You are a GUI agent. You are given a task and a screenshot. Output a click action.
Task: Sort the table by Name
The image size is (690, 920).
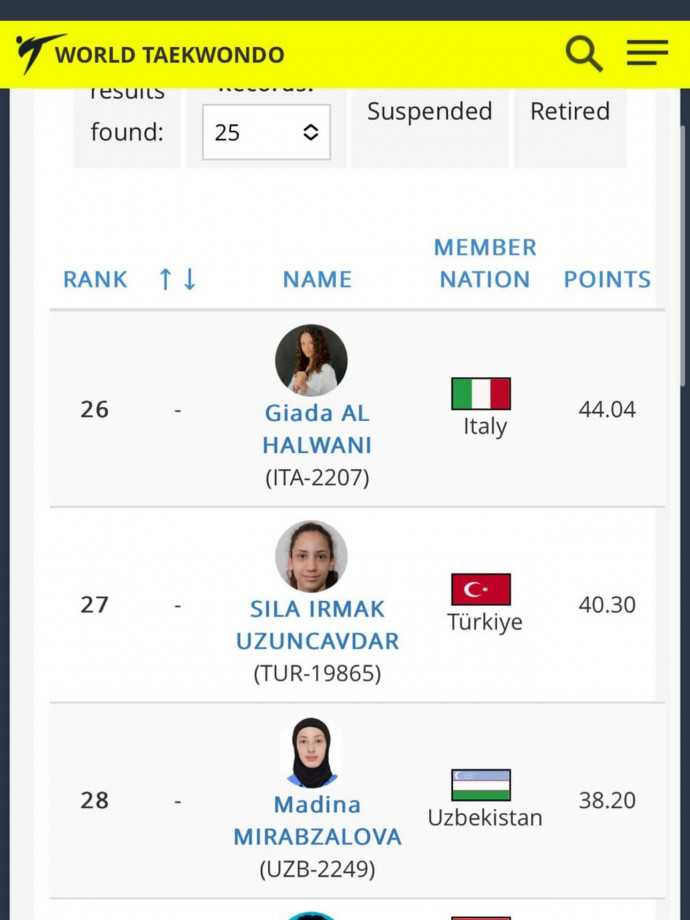[317, 279]
